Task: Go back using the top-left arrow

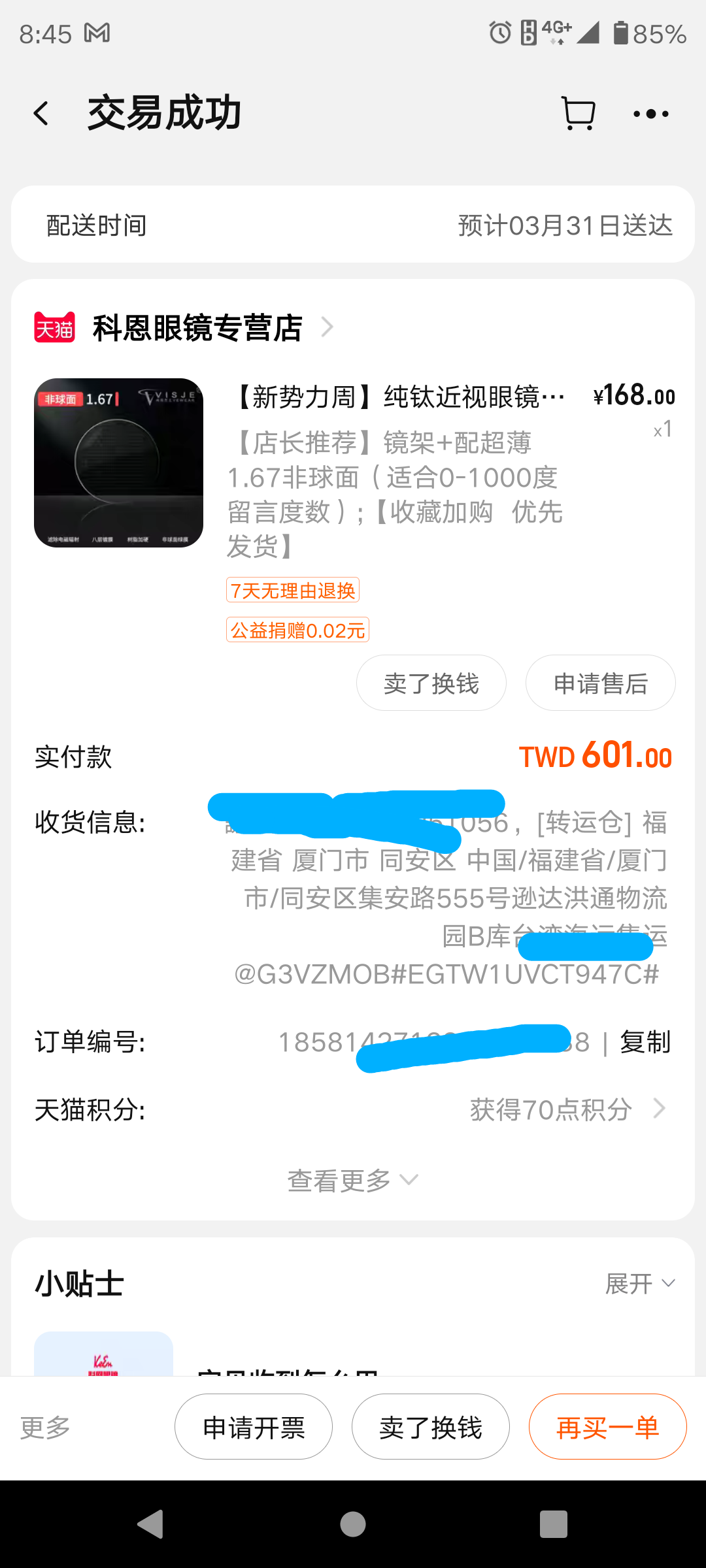Action: tap(41, 114)
